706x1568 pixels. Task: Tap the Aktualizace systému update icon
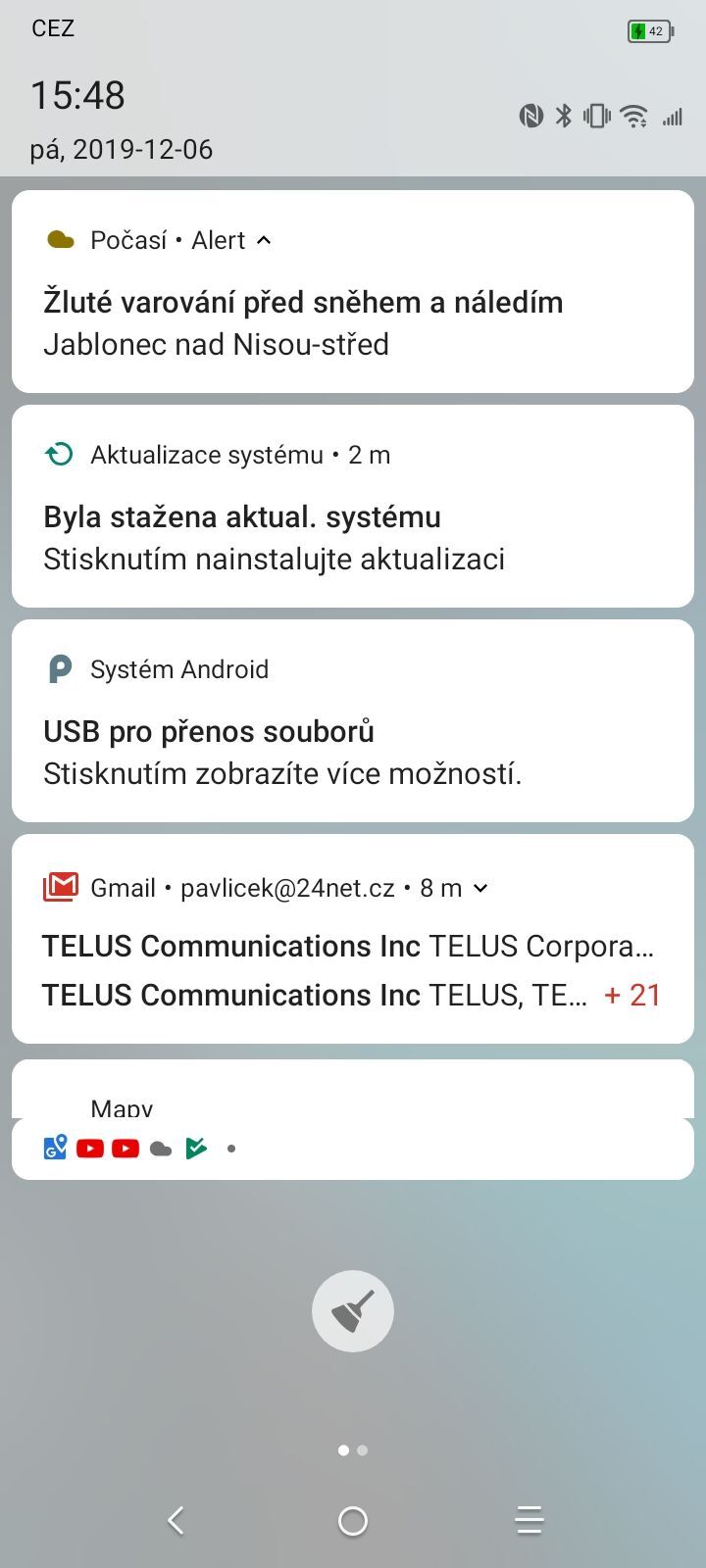(x=60, y=454)
